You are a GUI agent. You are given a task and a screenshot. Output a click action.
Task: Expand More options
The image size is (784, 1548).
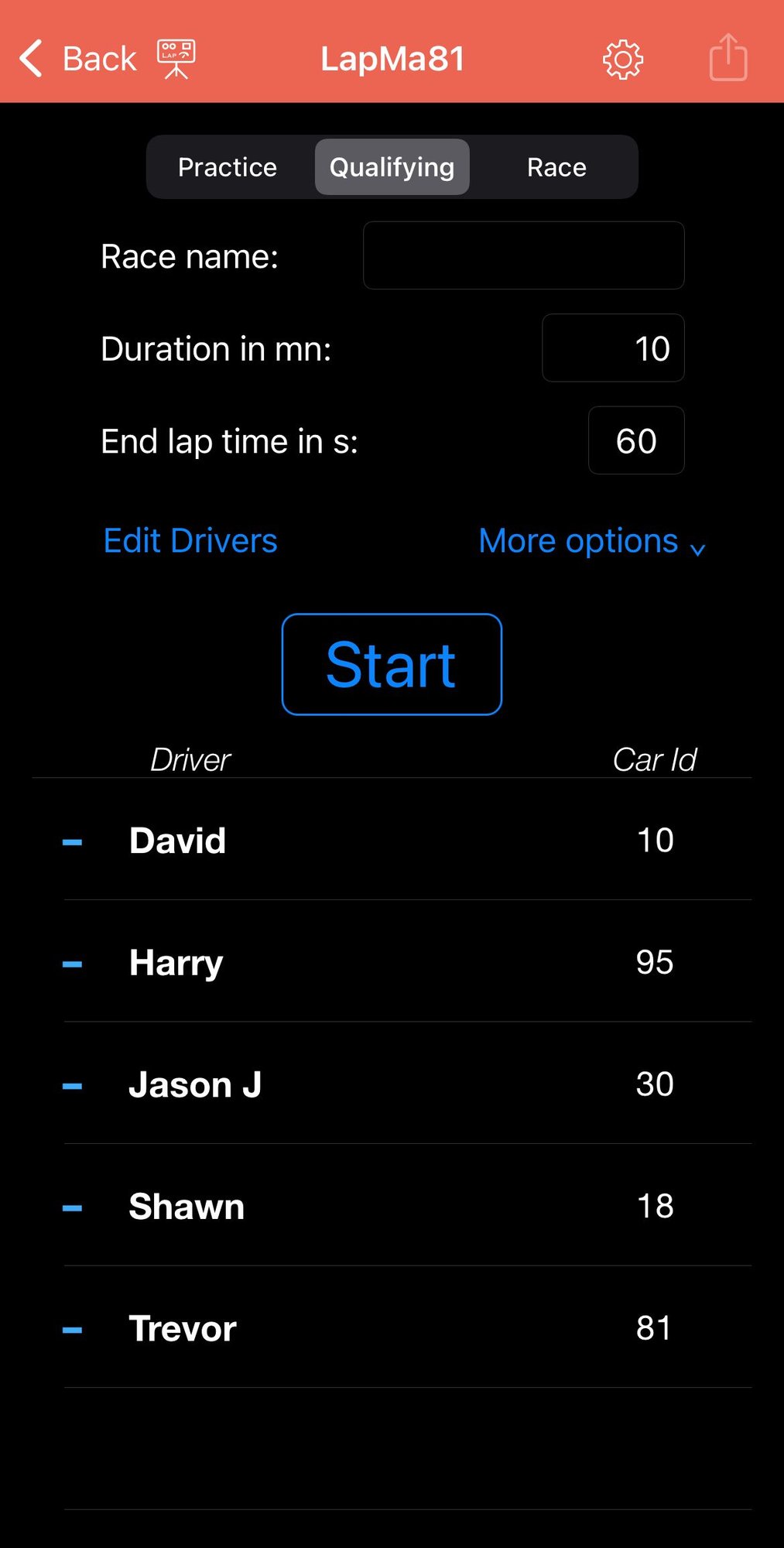pyautogui.click(x=577, y=540)
